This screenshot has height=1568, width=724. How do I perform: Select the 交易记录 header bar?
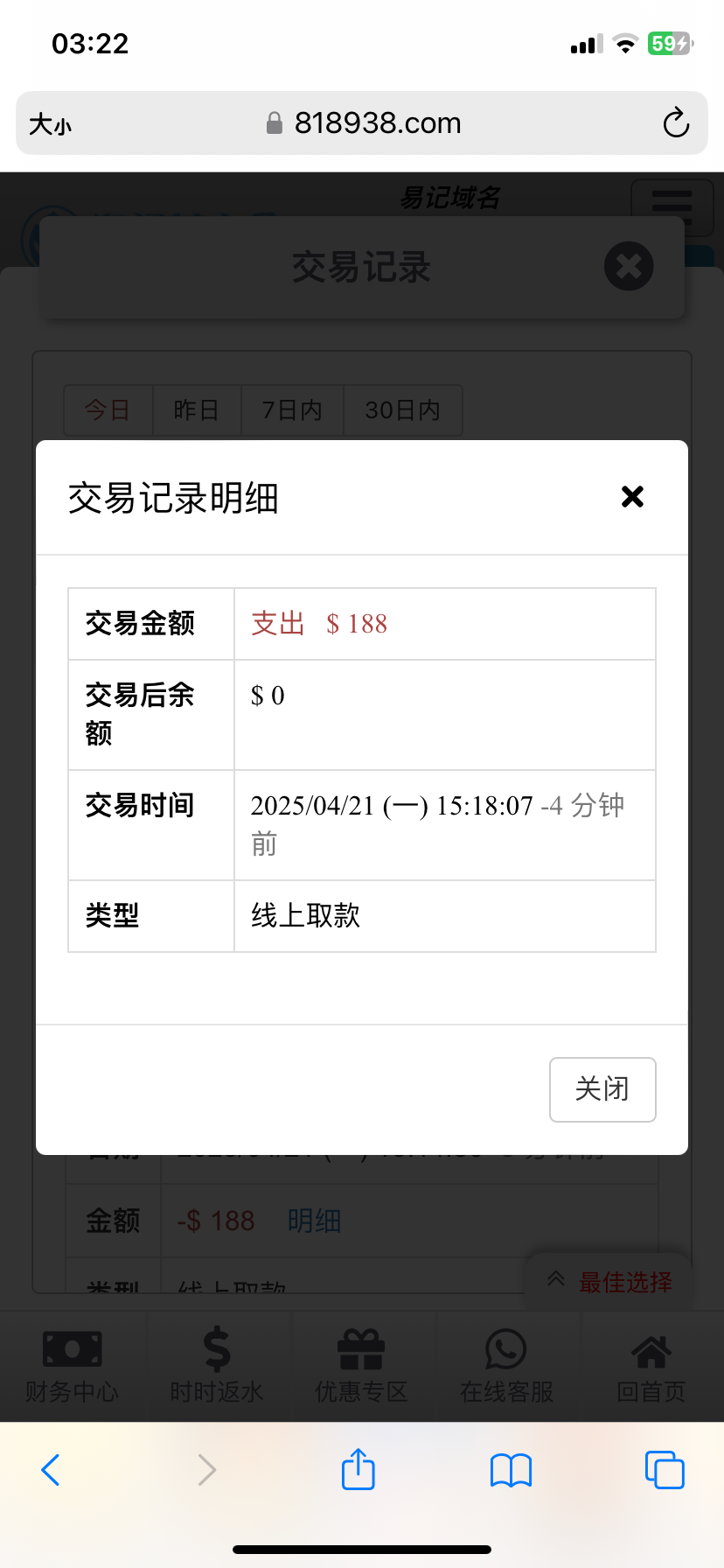(x=362, y=267)
